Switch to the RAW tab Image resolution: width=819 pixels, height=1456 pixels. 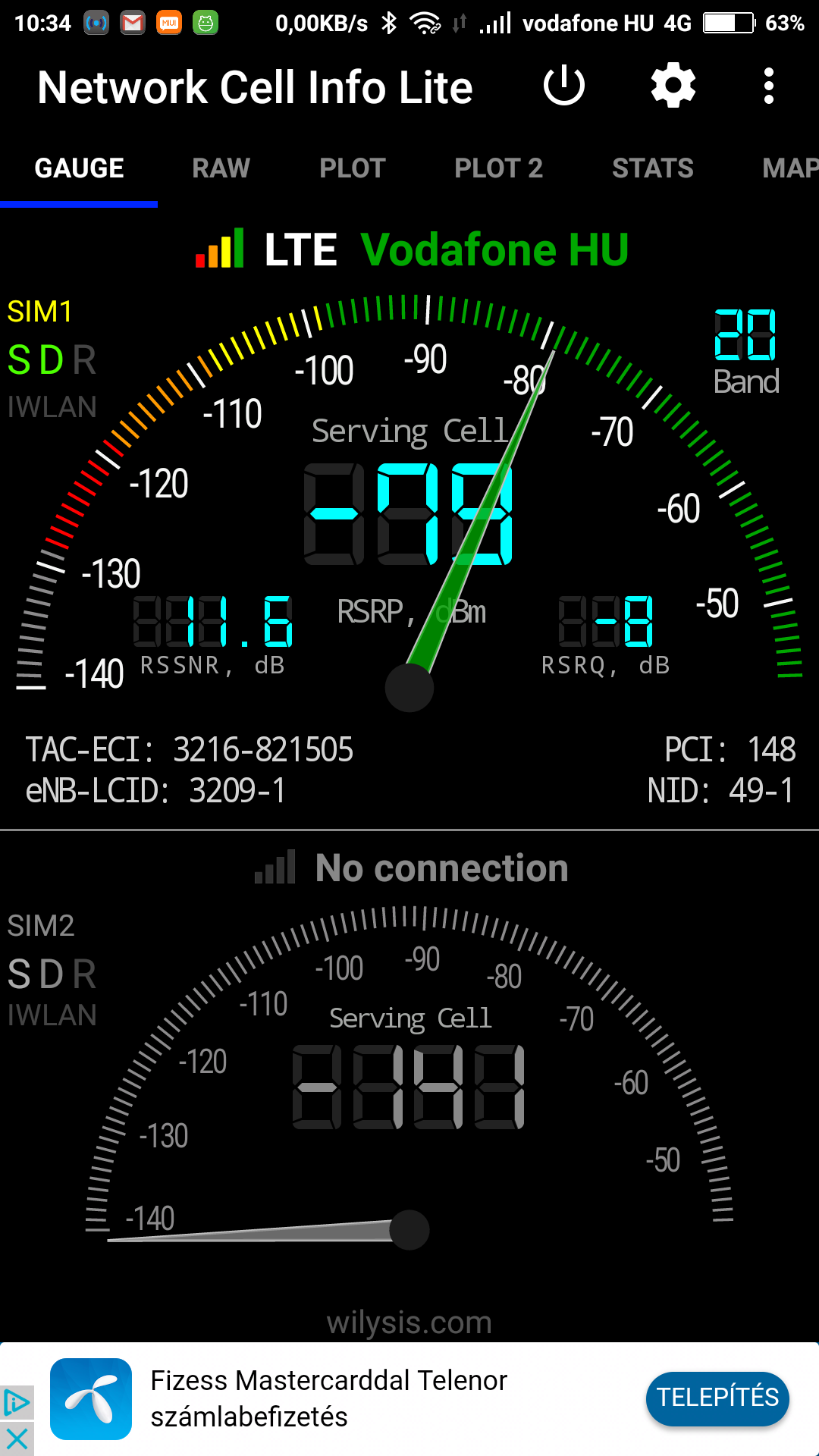point(221,168)
